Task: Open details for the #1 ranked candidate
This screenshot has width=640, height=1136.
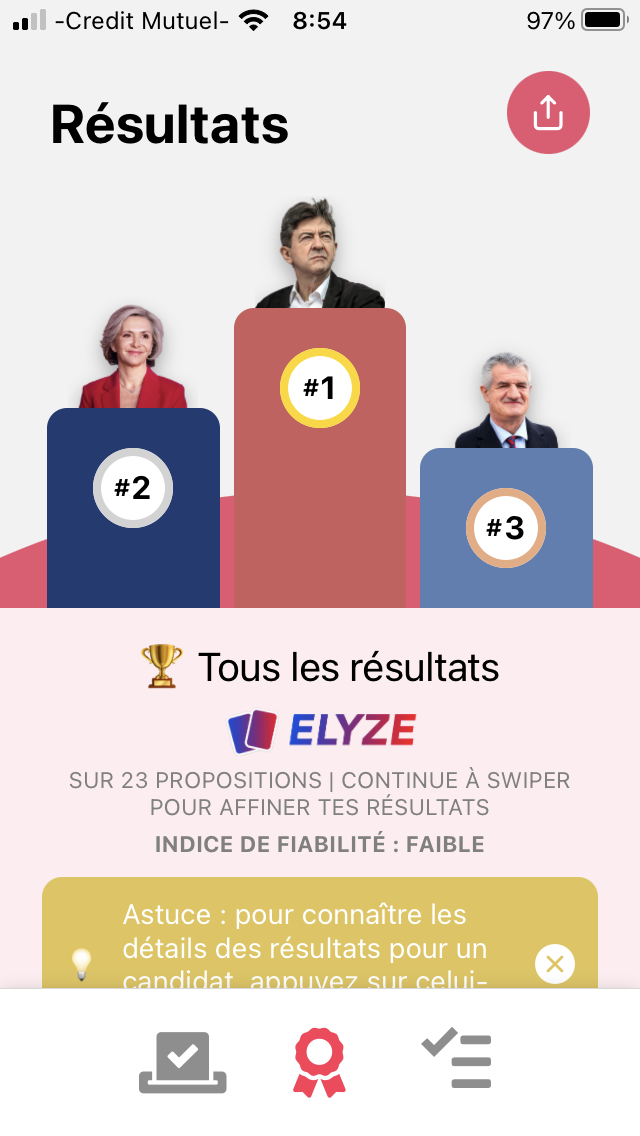Action: click(x=319, y=420)
